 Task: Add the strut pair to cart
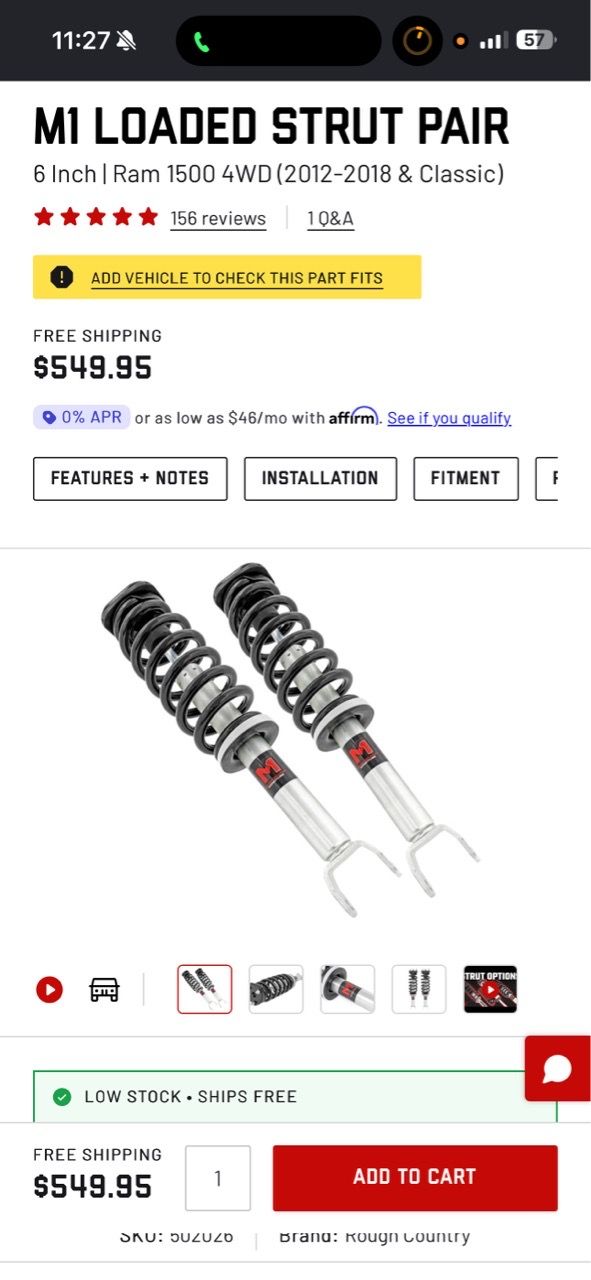(x=415, y=1178)
